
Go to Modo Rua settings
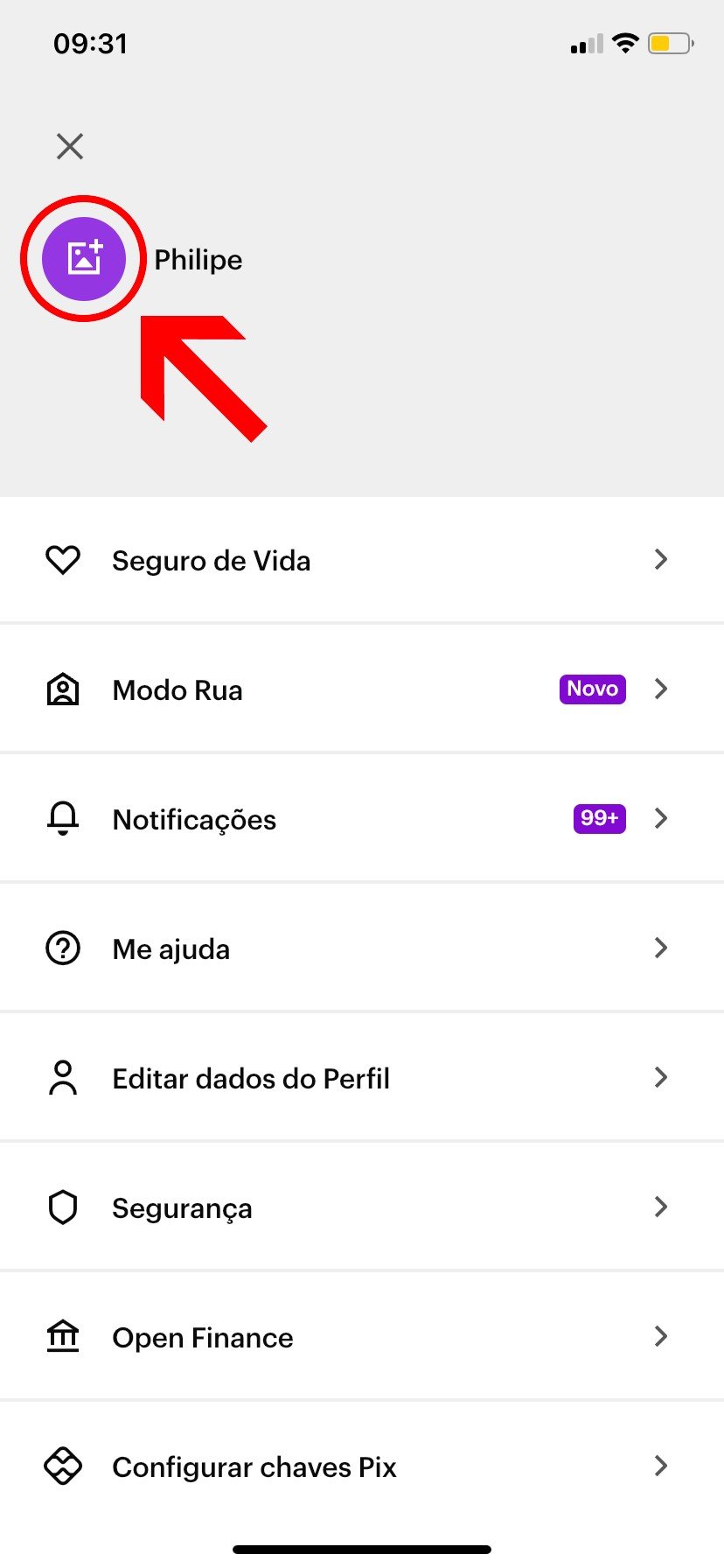pyautogui.click(x=361, y=689)
